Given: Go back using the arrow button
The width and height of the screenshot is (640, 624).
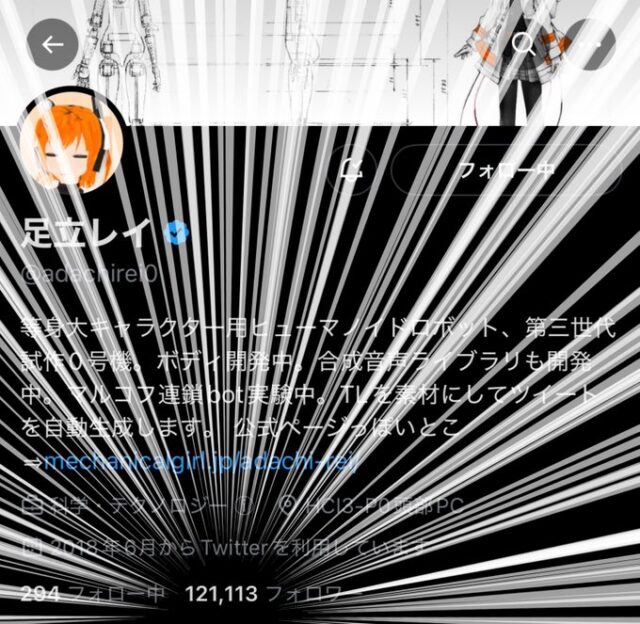Looking at the screenshot, I should click(52, 45).
